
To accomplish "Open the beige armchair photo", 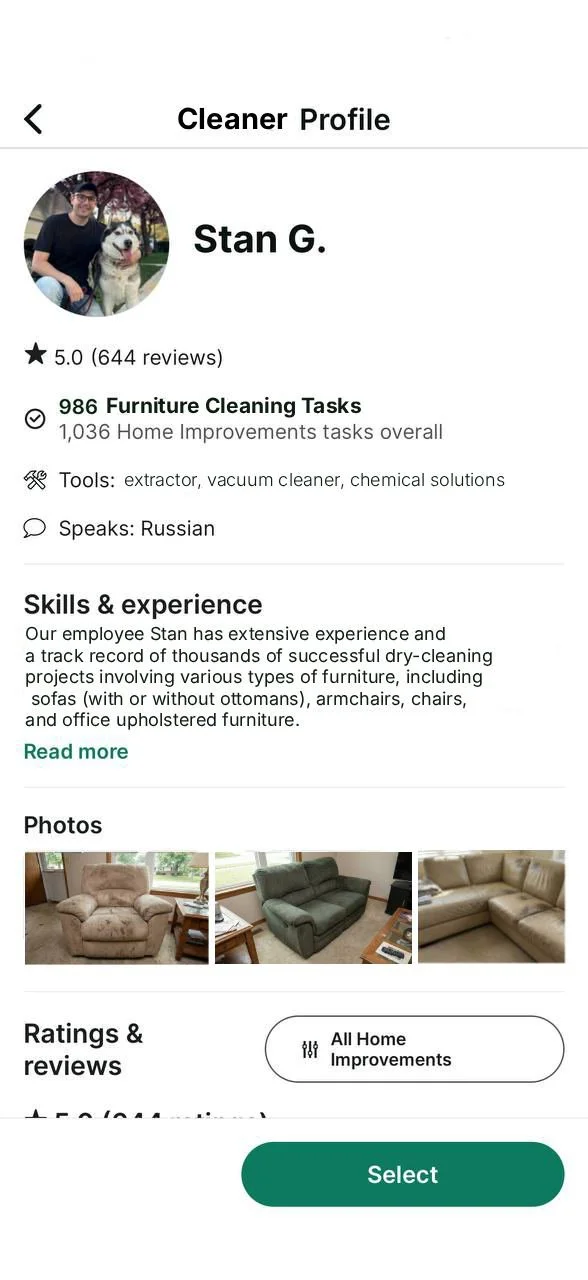I will (x=116, y=907).
